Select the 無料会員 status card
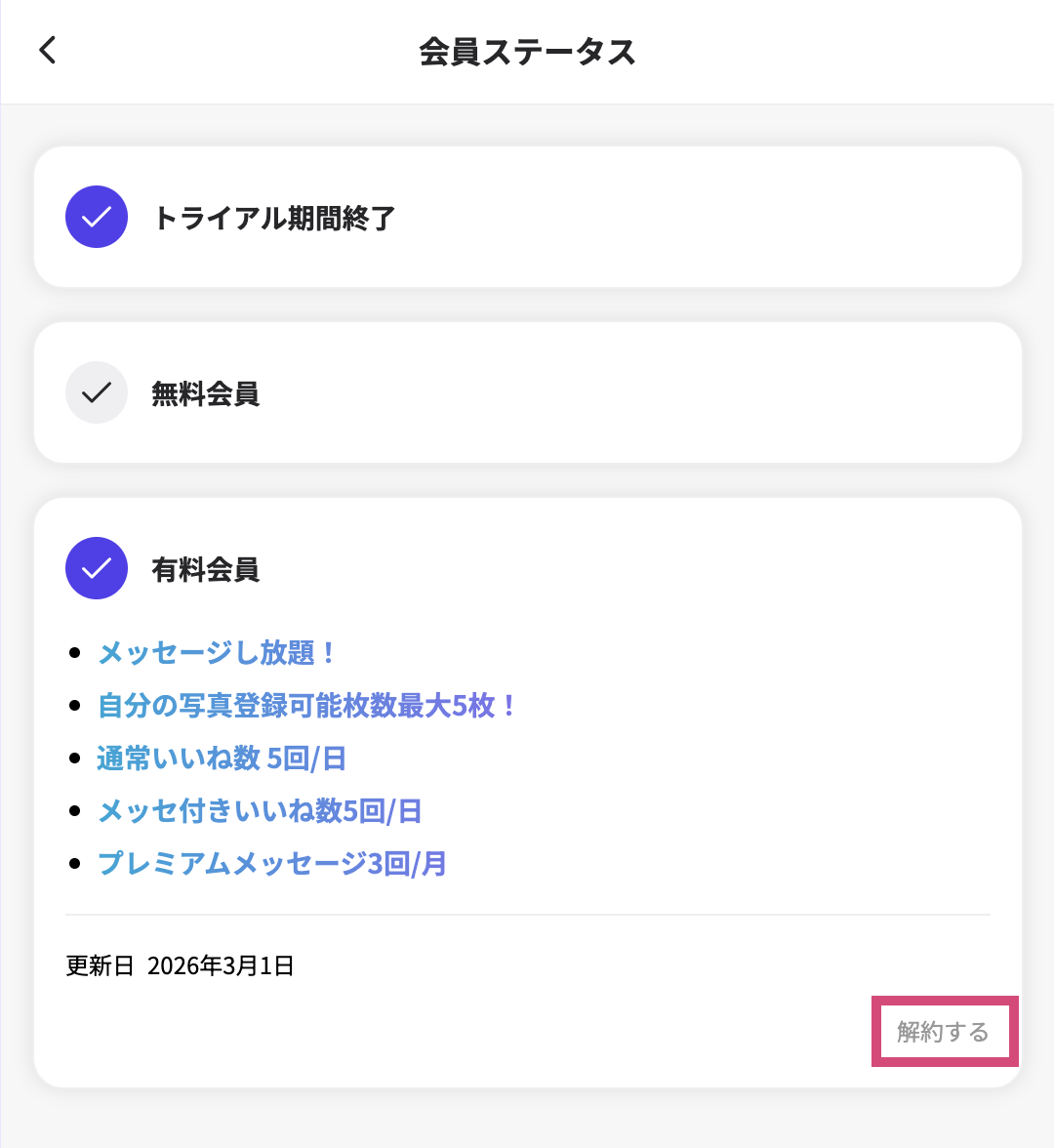Screen dimensions: 1054x1148 [x=527, y=392]
